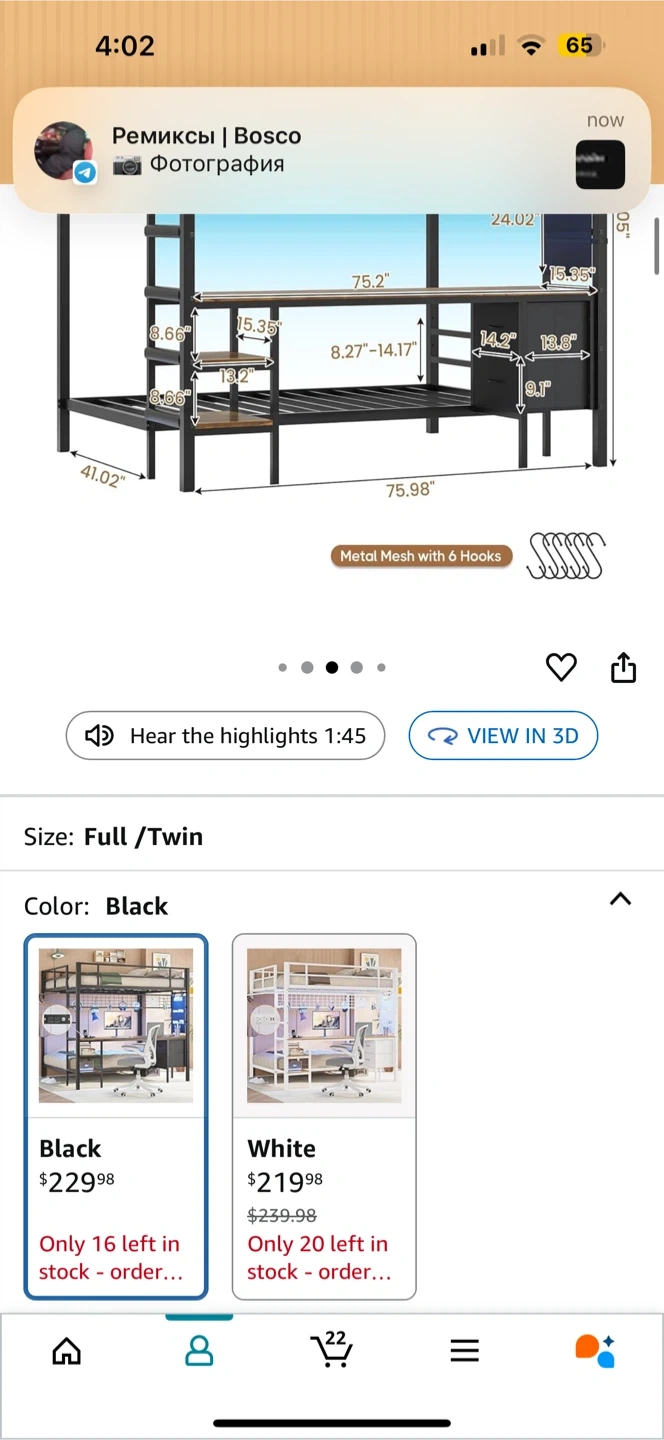Add this bed to your wish list

561,667
